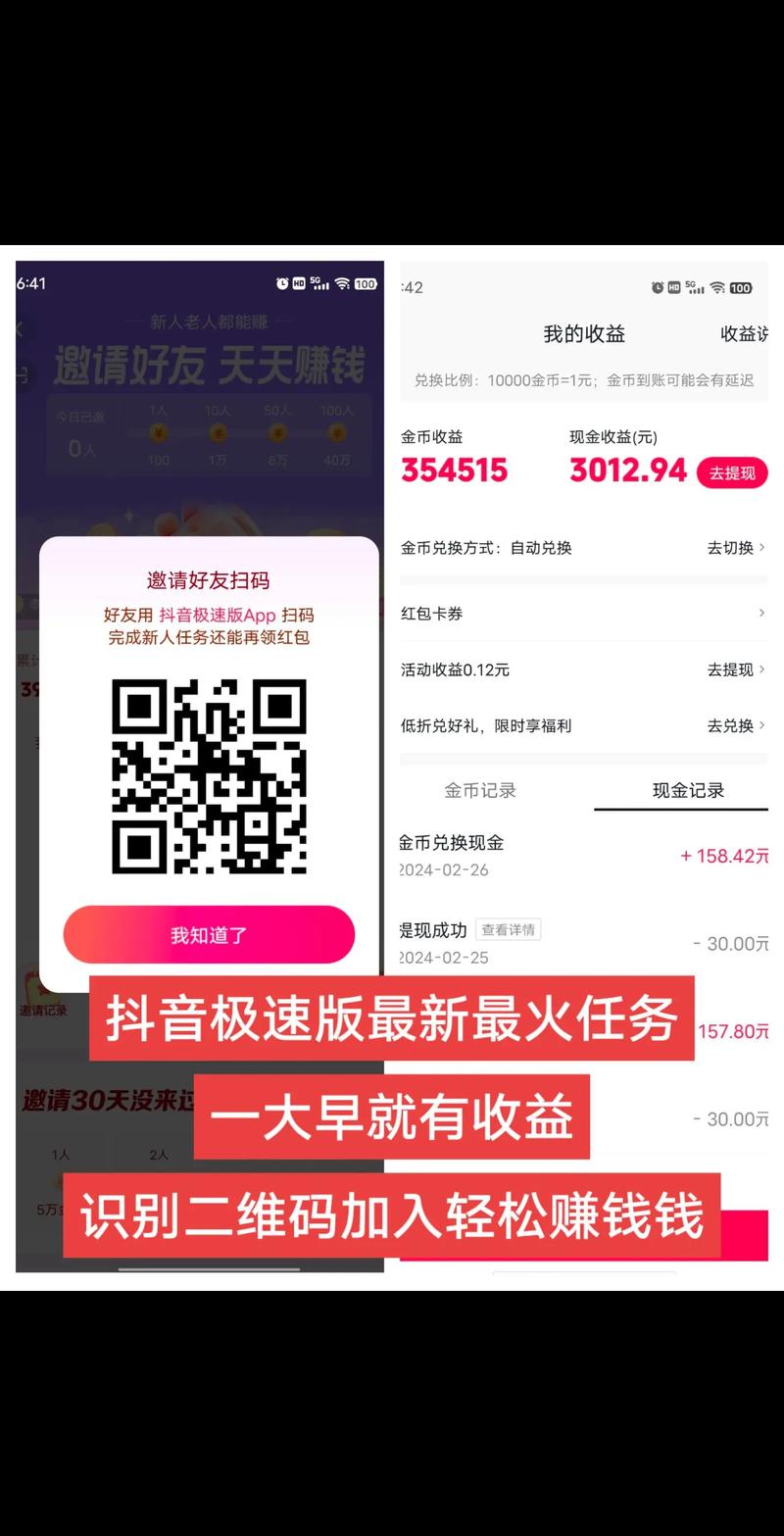Tap the X close icon on invite page
Image resolution: width=784 pixels, height=1536 pixels.
click(x=20, y=329)
